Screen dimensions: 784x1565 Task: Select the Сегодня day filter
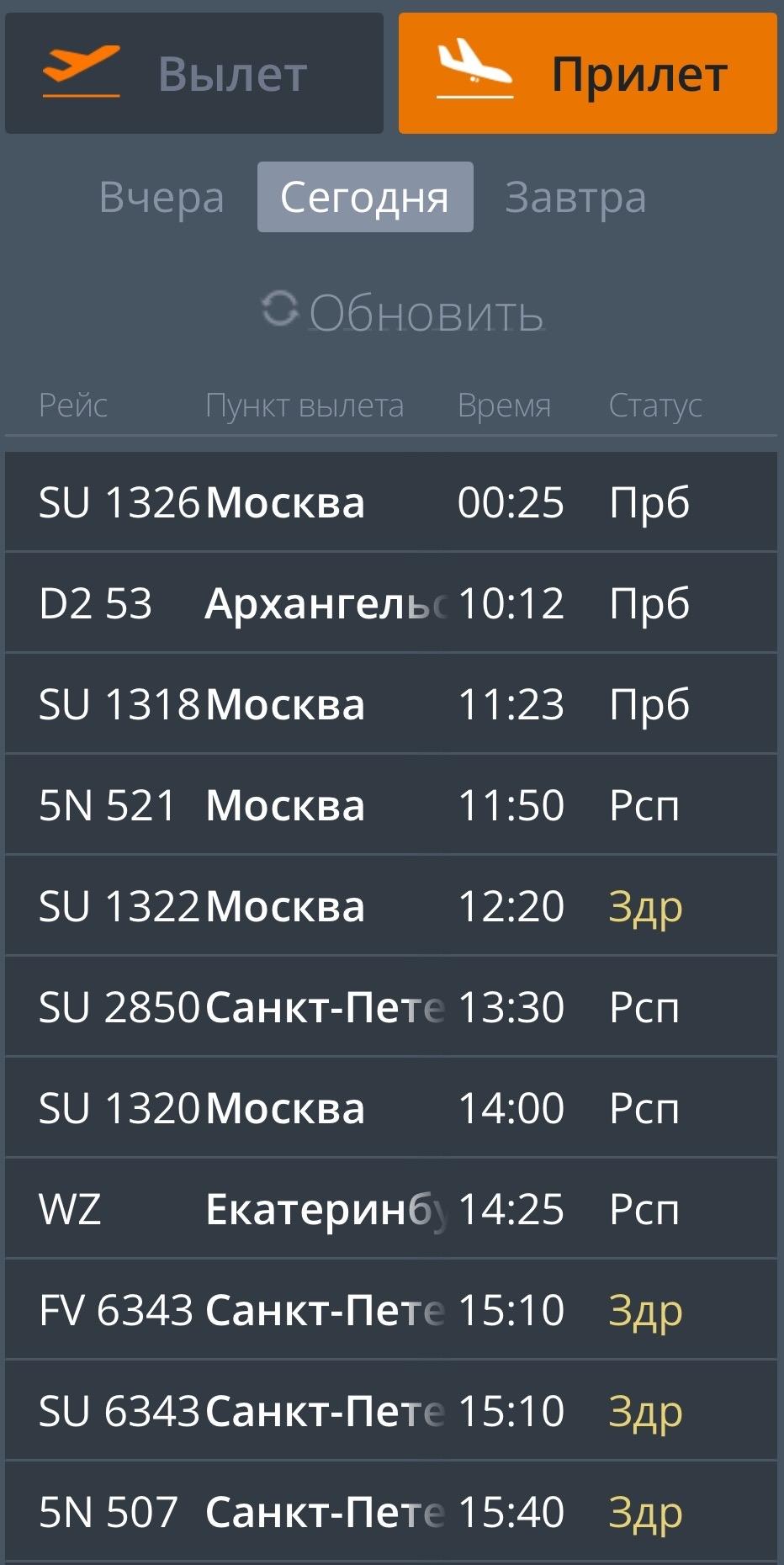[x=365, y=198]
